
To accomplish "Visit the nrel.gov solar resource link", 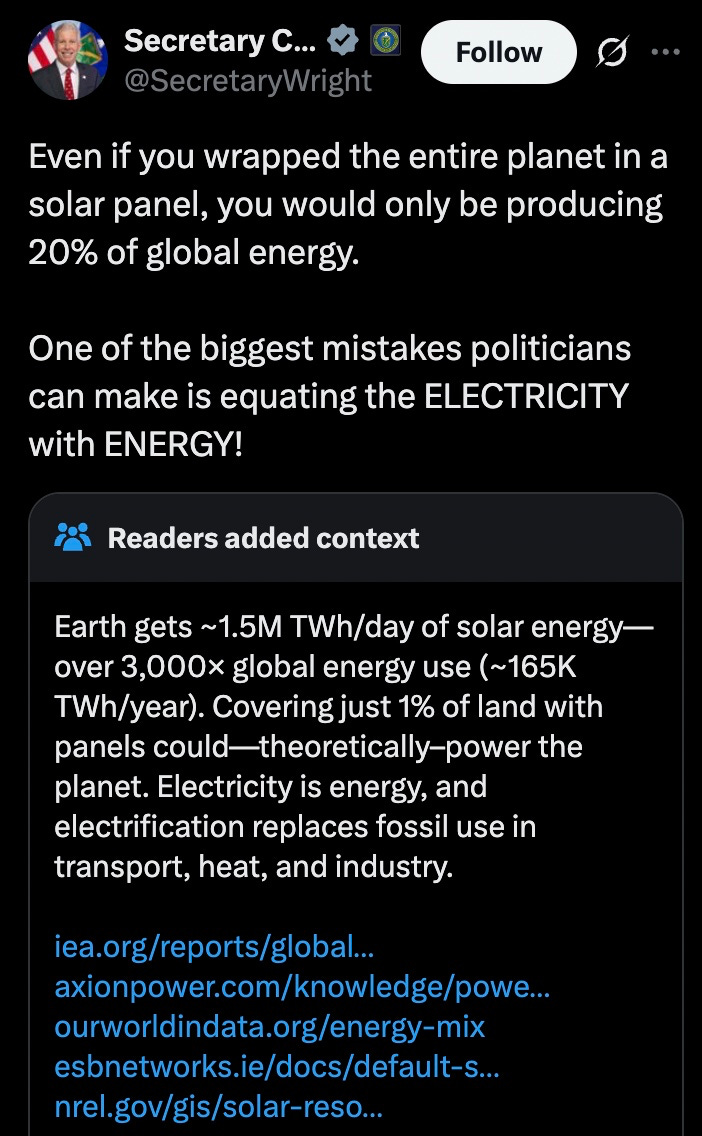I will 218,1106.
